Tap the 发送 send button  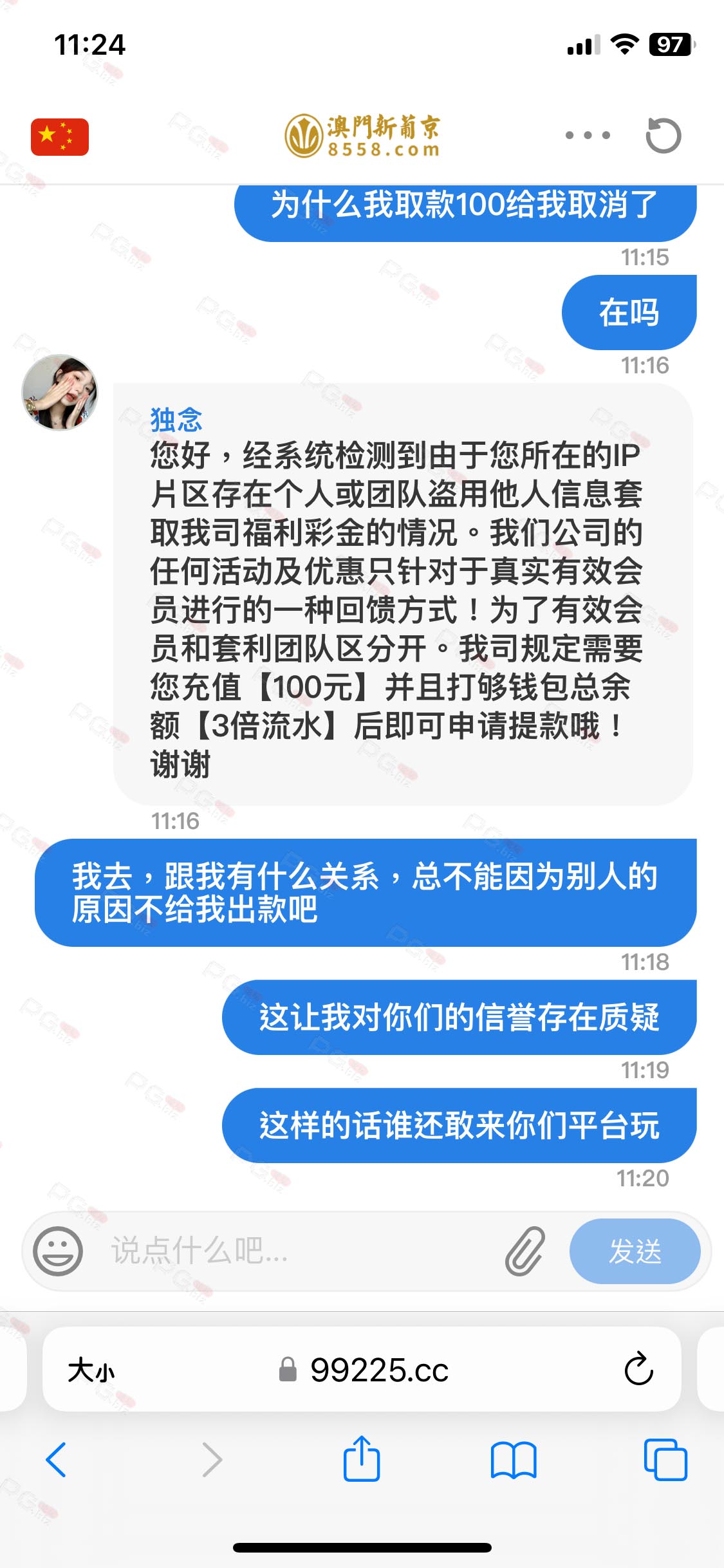(x=635, y=1251)
